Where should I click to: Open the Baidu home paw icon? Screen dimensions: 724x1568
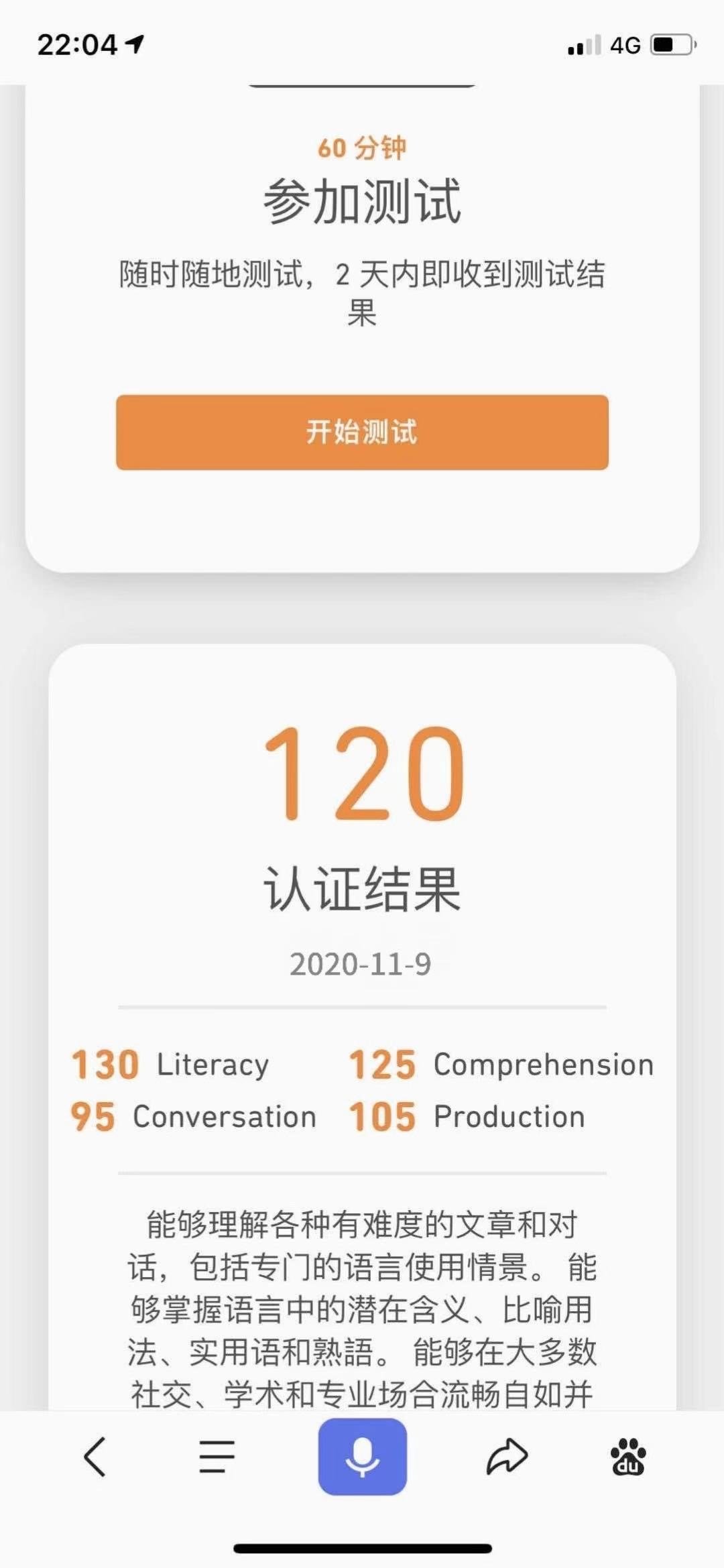coord(628,1457)
